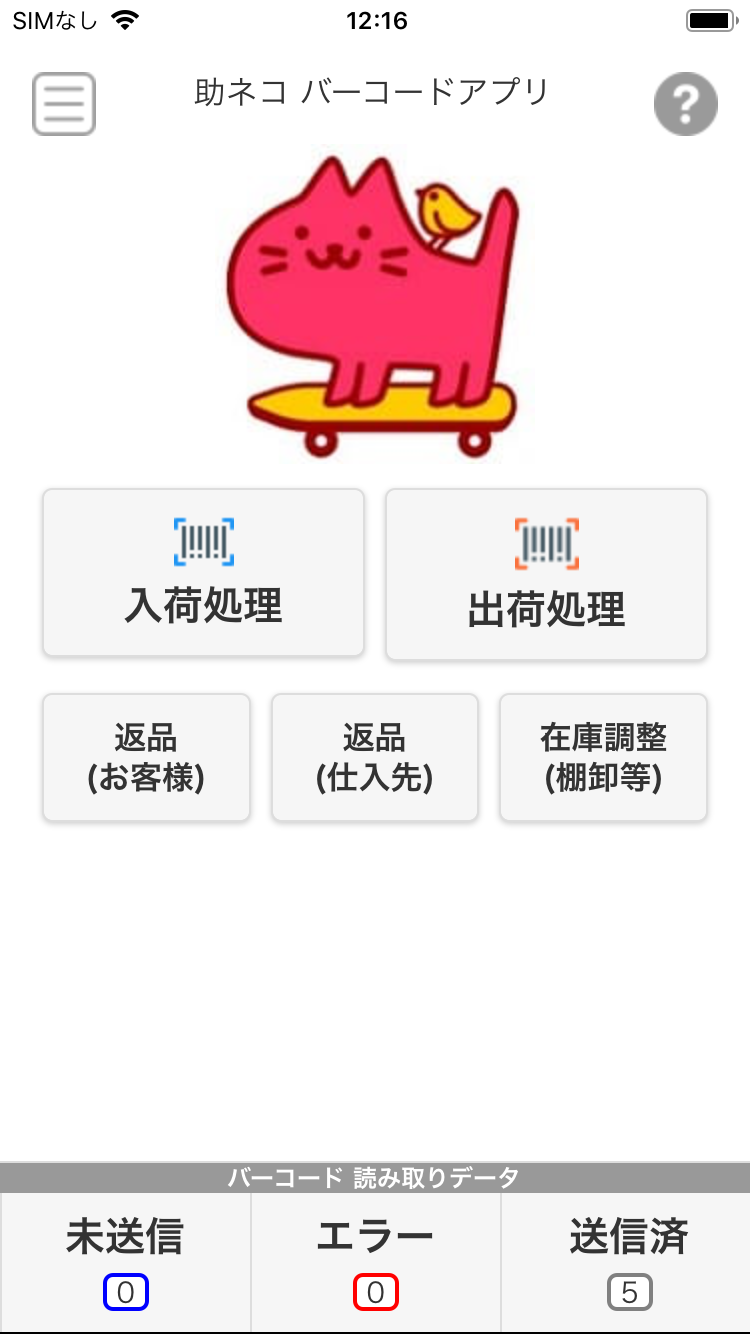Select 返品 (お客様)

pos(146,758)
